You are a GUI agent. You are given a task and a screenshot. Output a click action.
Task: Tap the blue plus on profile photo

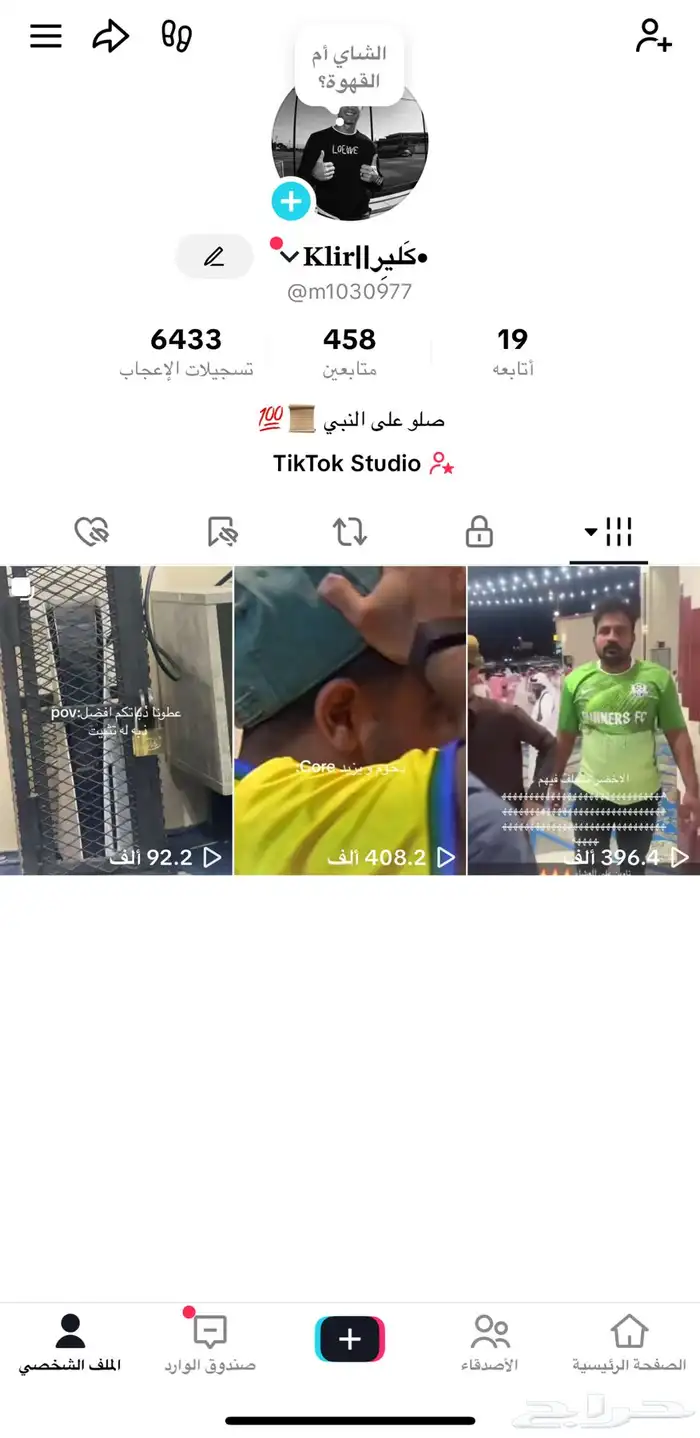(x=291, y=202)
